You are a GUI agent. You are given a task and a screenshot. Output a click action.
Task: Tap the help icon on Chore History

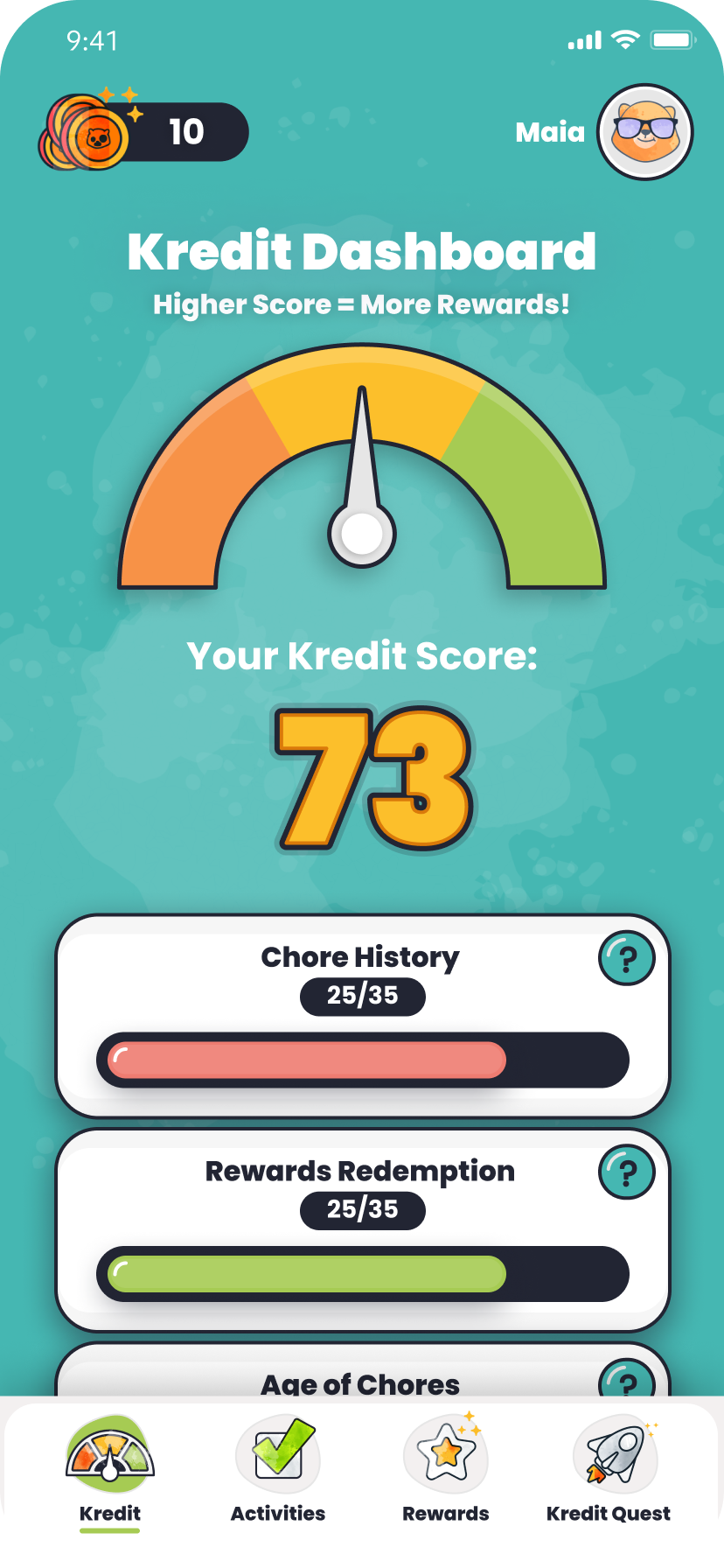tap(626, 959)
